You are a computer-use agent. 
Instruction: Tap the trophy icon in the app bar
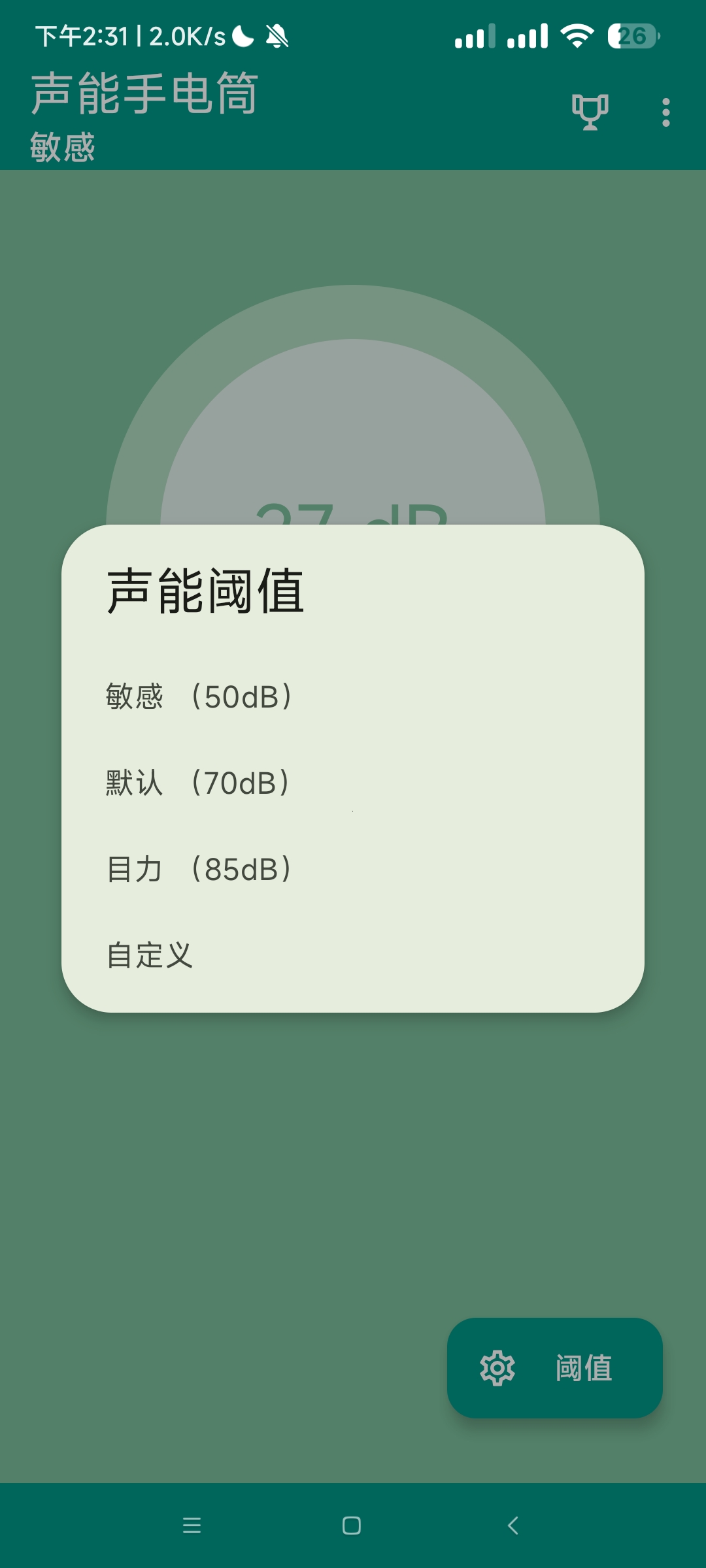pos(590,112)
